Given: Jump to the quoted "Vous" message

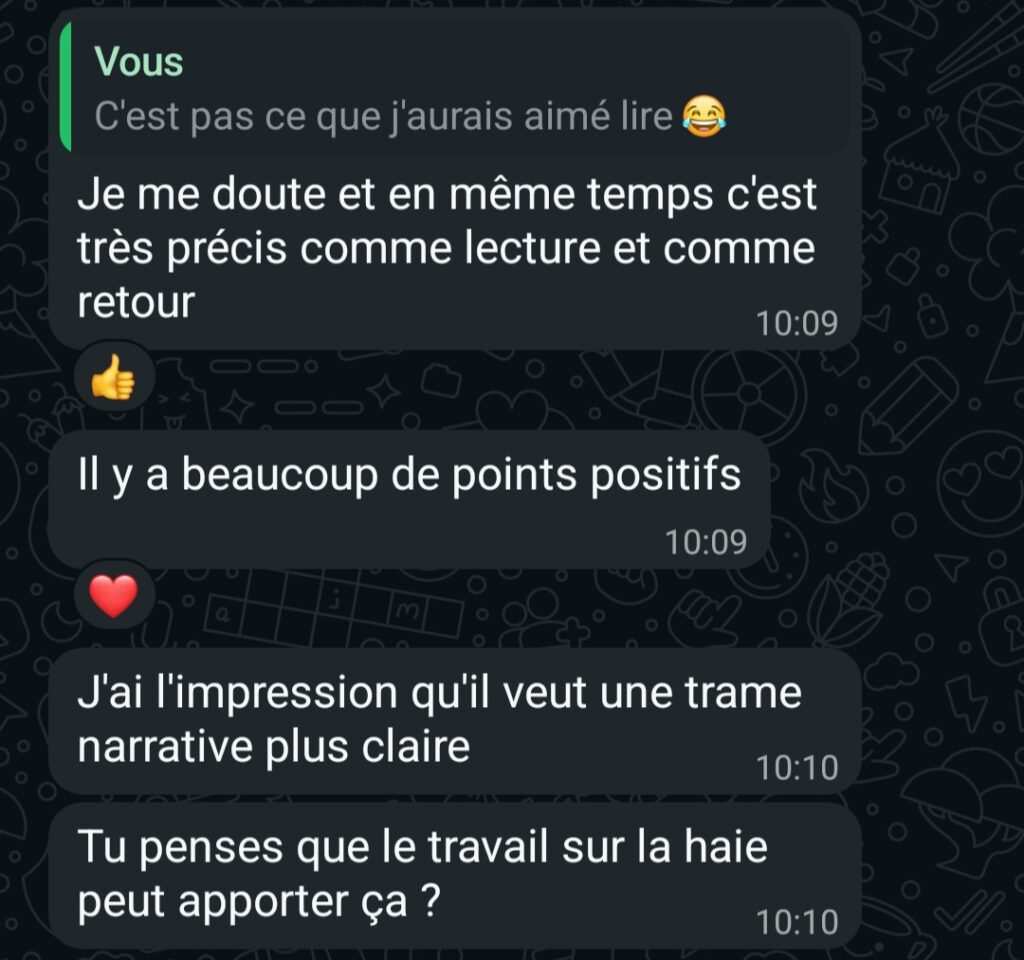Looking at the screenshot, I should (x=455, y=90).
